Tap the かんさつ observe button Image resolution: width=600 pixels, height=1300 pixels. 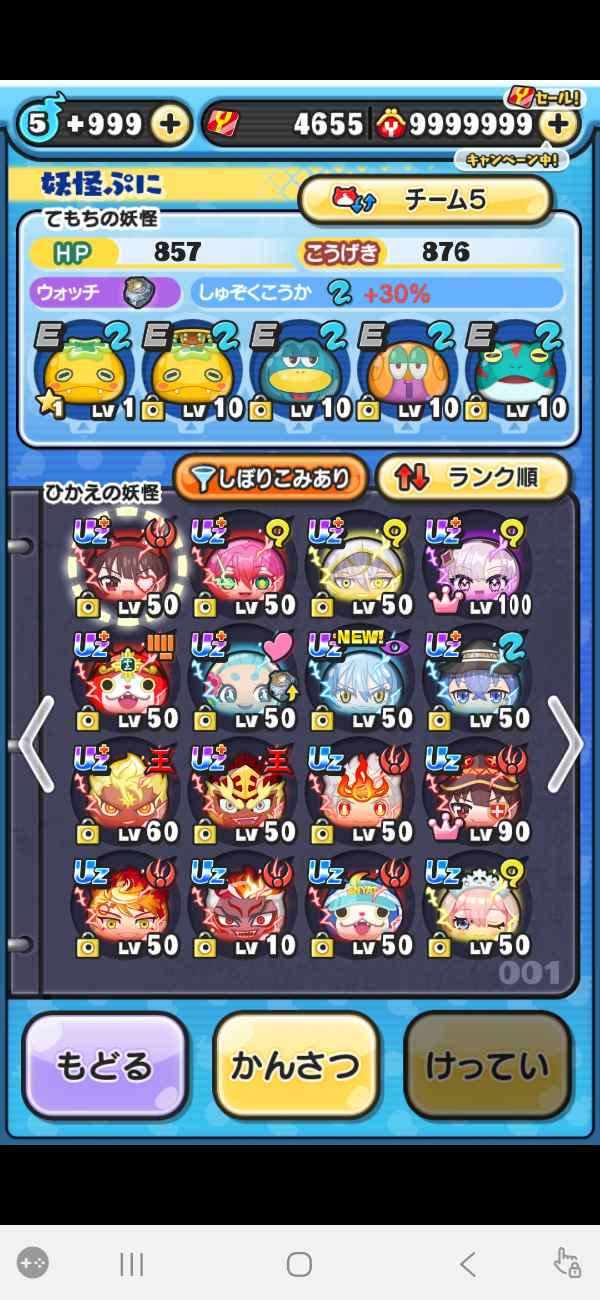tap(295, 1066)
